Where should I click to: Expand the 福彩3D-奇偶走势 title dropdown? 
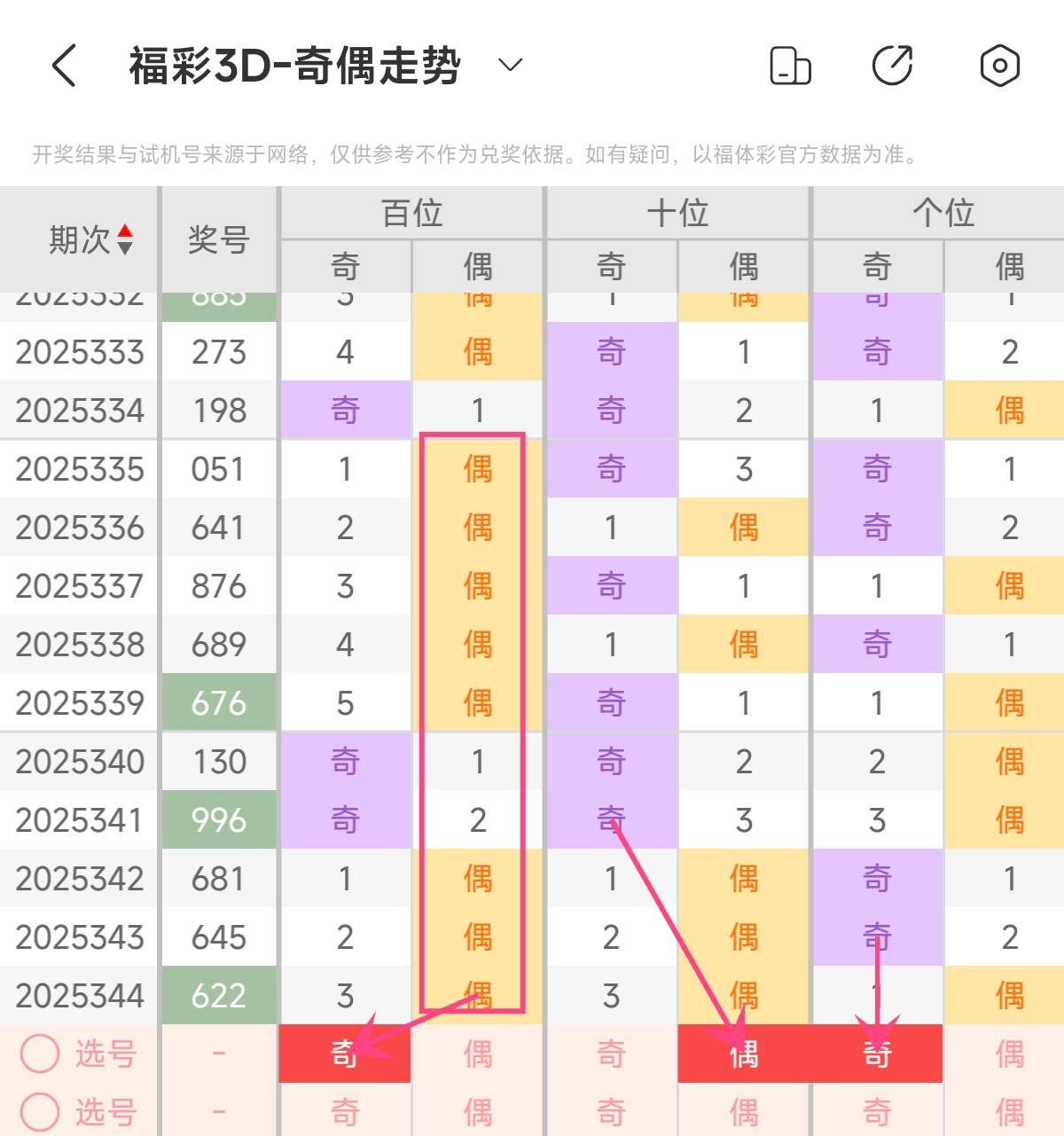tap(510, 65)
